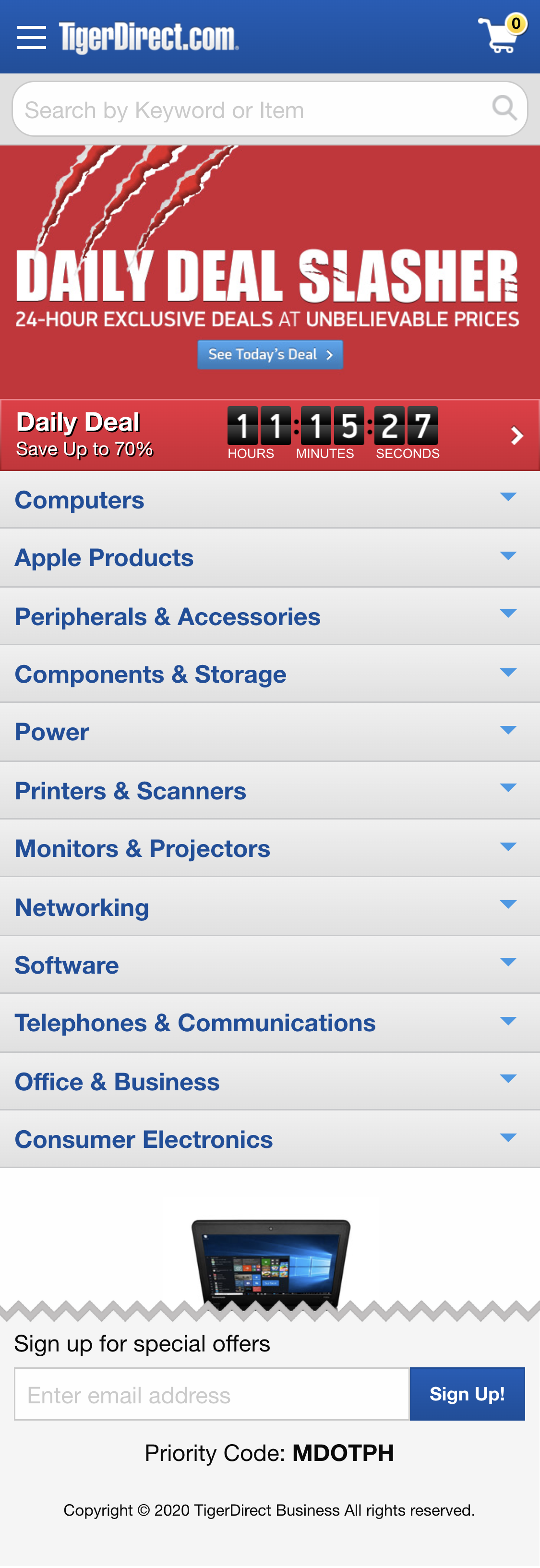Expand the Networking category
The width and height of the screenshot is (540, 1568).
(x=82, y=906)
